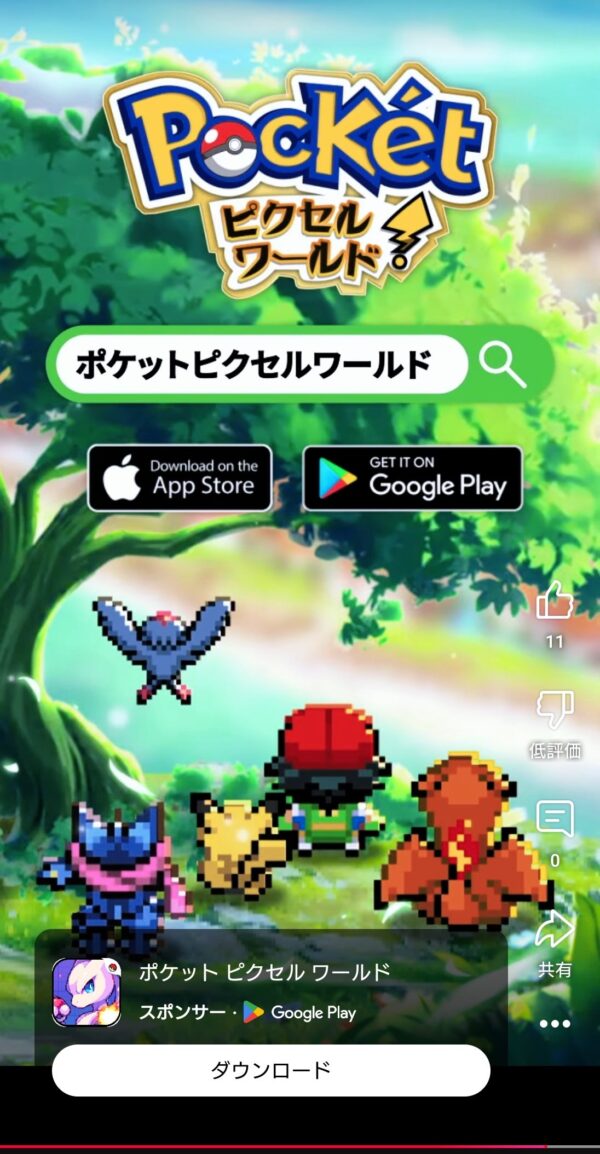Tap the dislike (低評価) icon
The image size is (600, 1154).
coord(554,711)
